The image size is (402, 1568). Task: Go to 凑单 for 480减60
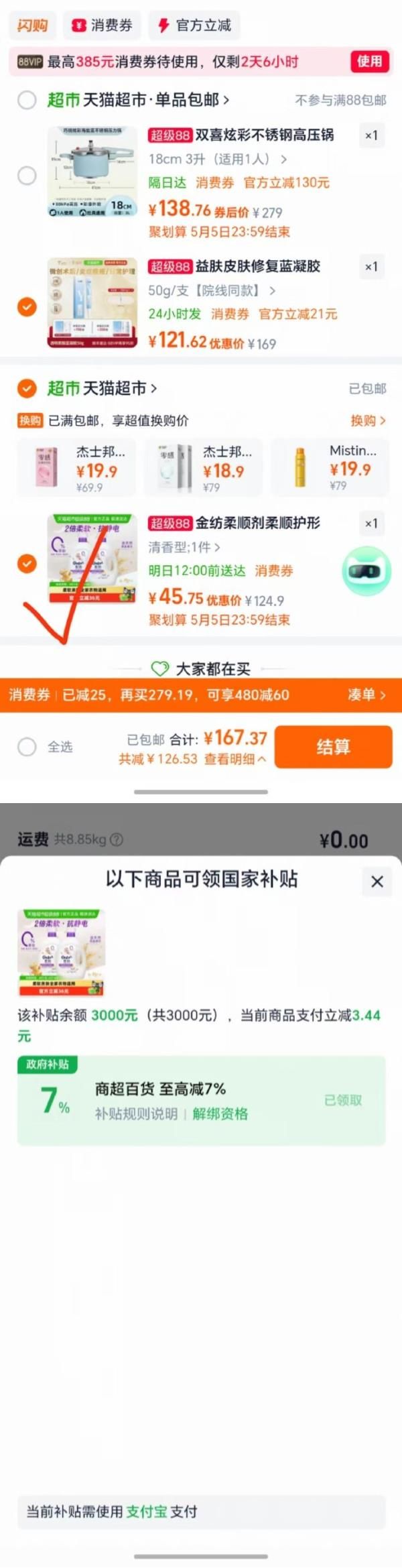[366, 695]
